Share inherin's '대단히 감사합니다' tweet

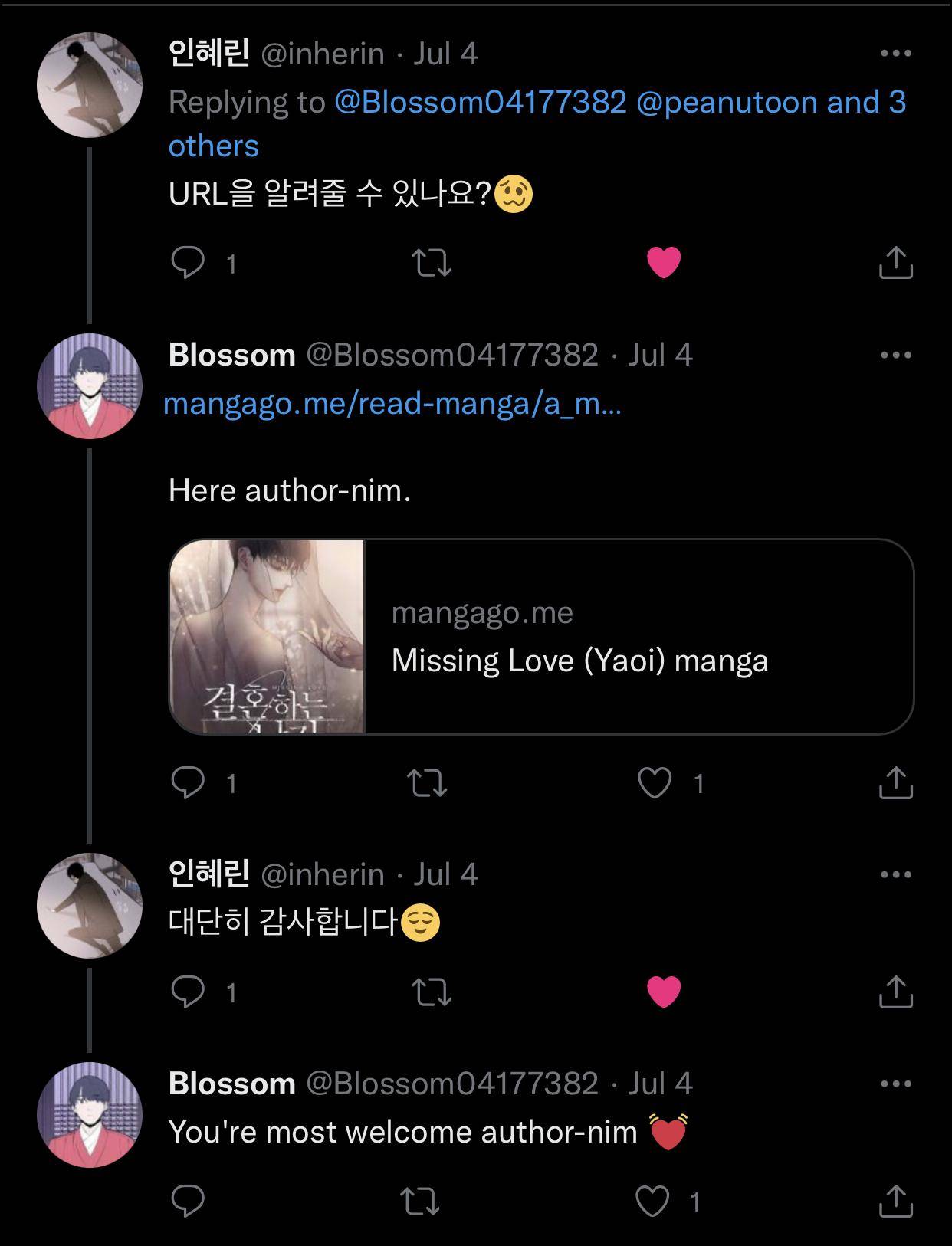click(895, 992)
